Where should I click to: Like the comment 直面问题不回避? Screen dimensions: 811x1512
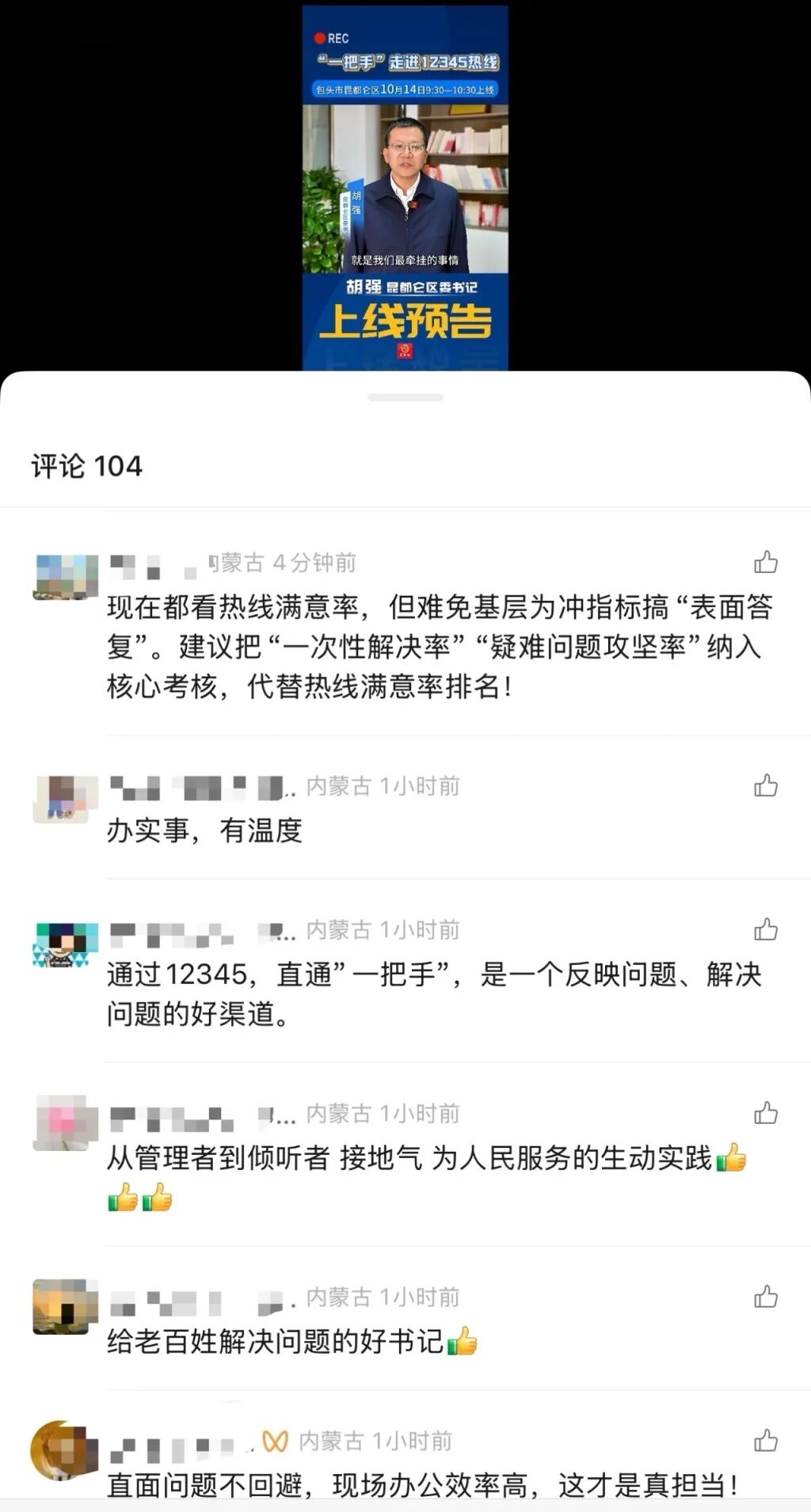pos(765,1441)
